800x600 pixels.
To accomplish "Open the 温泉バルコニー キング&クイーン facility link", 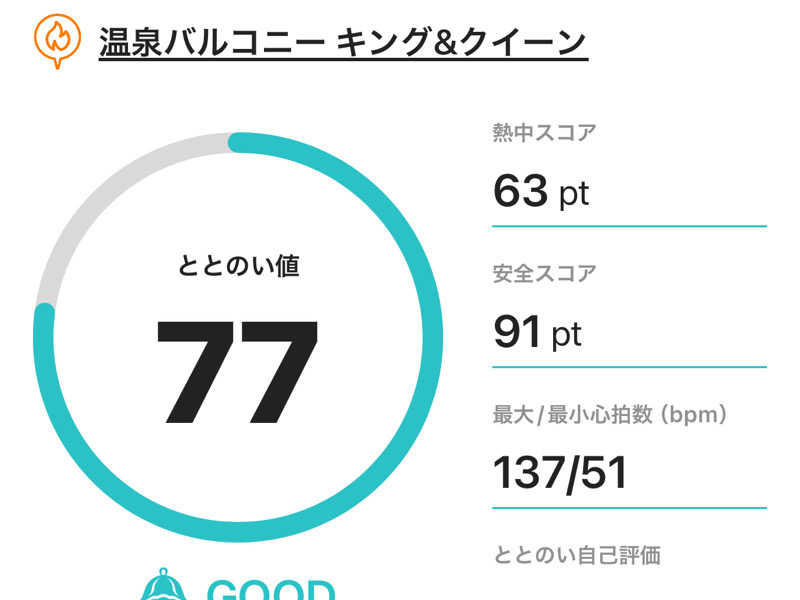I will click(342, 42).
